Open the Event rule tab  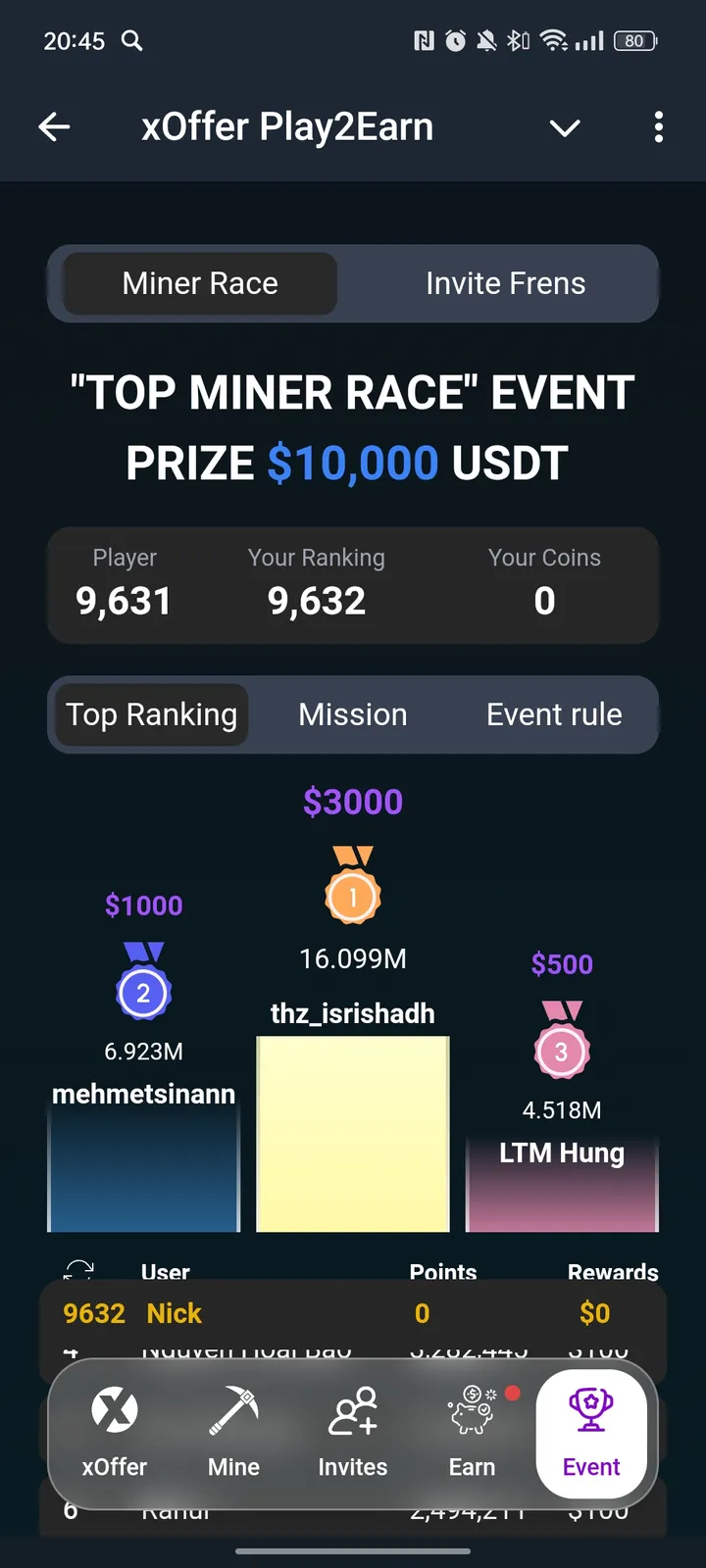(553, 714)
